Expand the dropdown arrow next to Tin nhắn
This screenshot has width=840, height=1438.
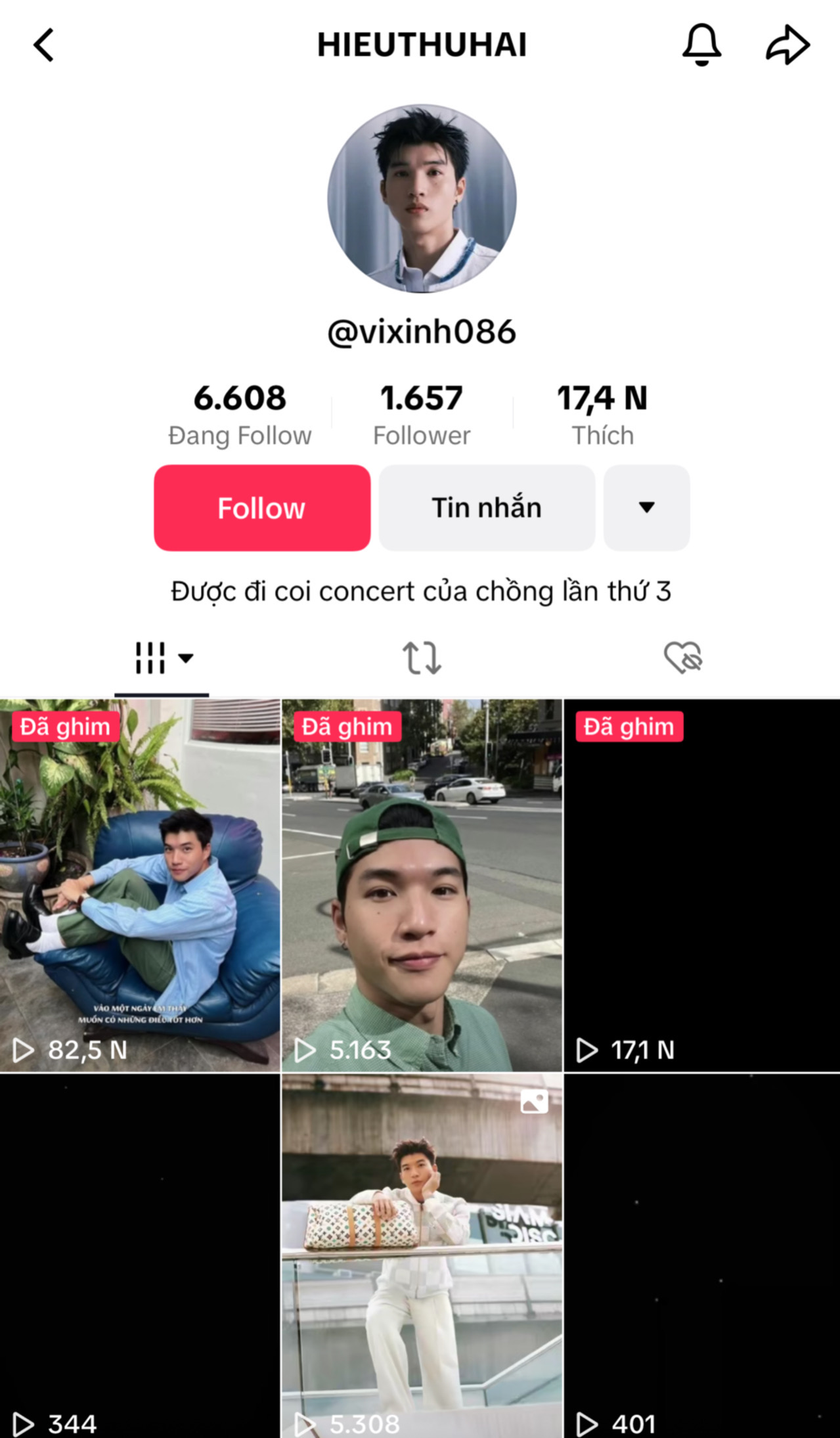coord(646,508)
